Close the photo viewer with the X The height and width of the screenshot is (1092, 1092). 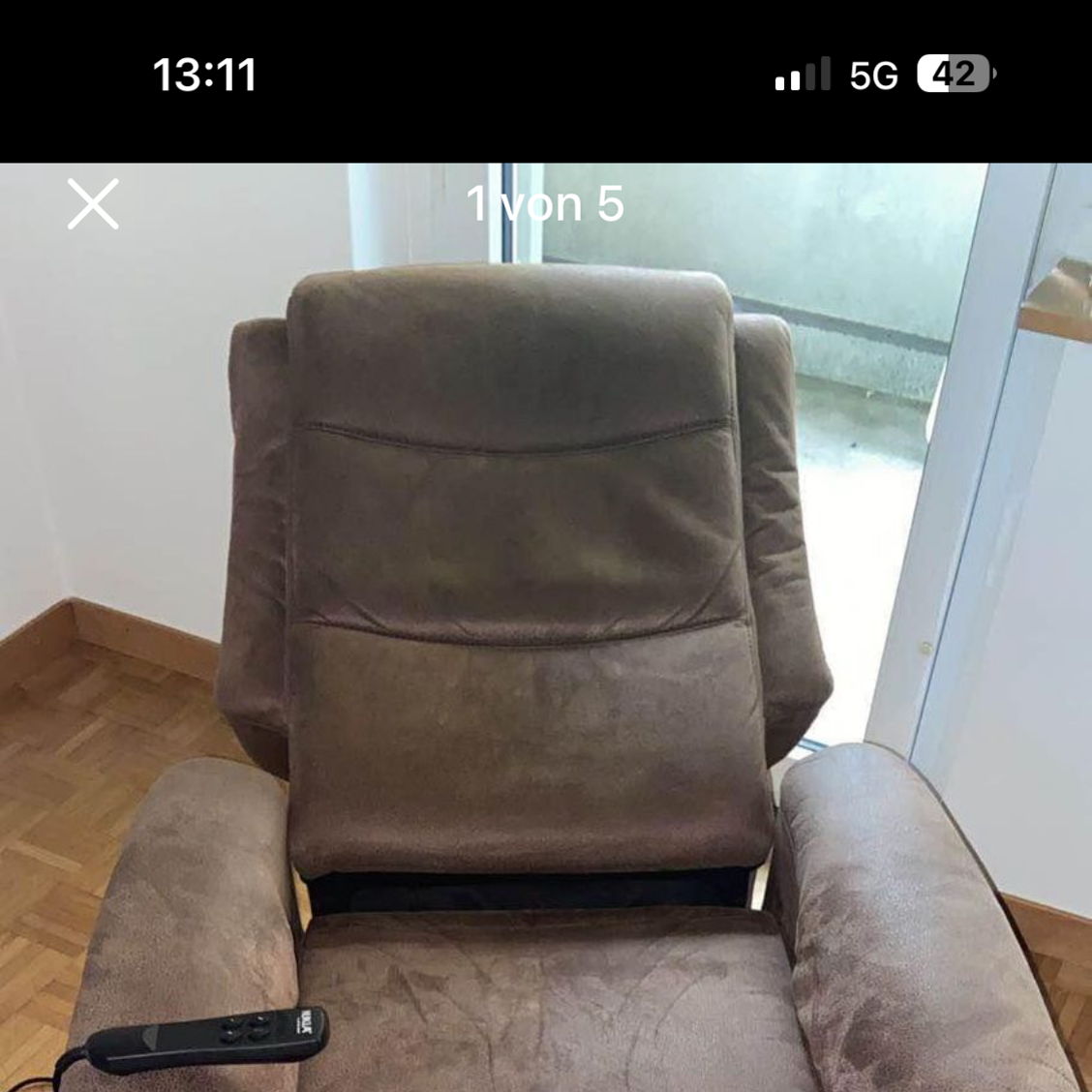(x=93, y=204)
